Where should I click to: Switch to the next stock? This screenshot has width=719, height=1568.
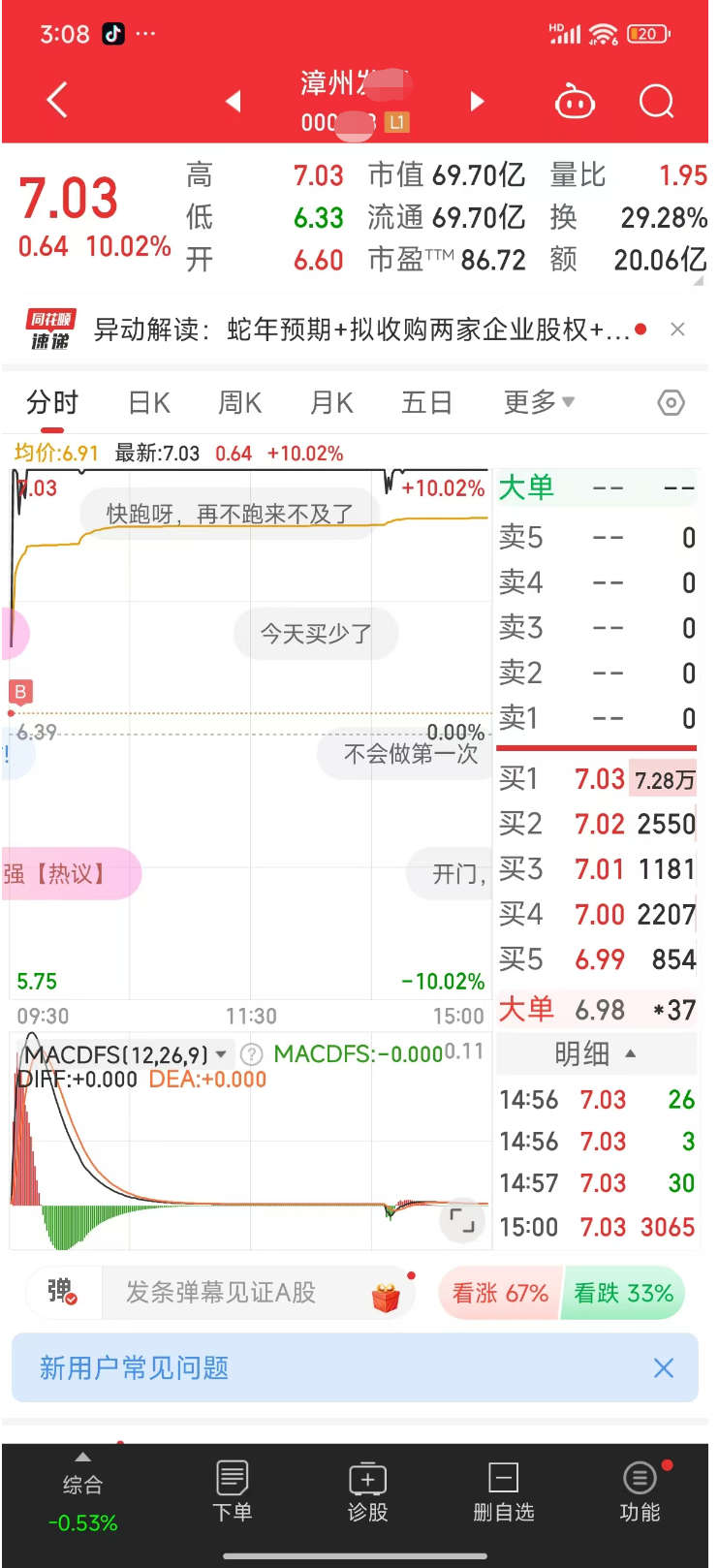[476, 101]
